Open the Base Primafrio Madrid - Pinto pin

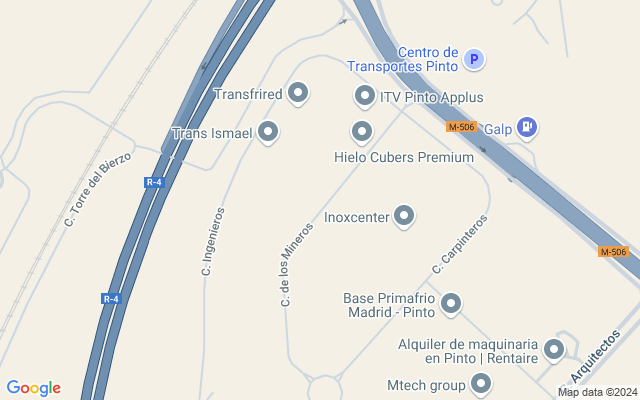point(451,302)
